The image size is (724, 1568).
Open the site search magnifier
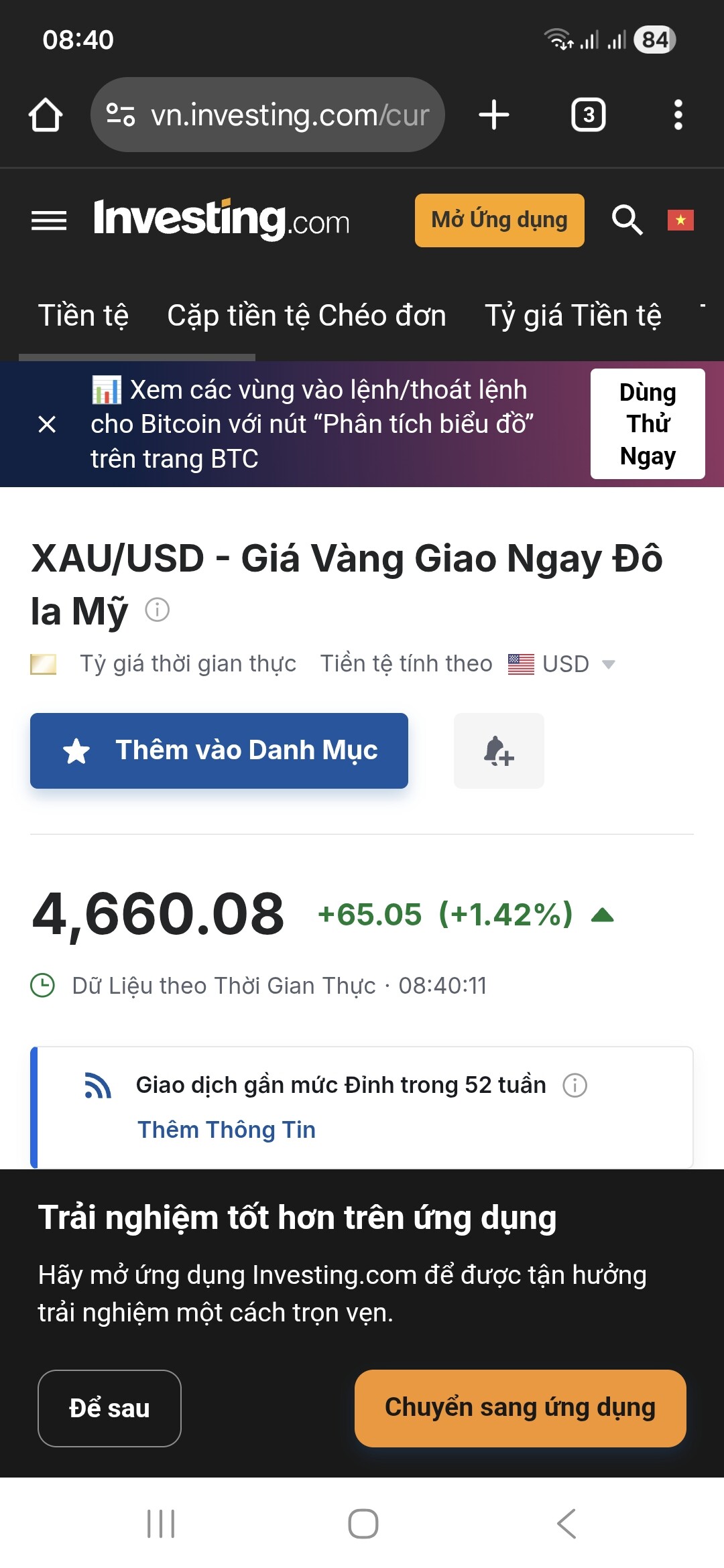[627, 220]
